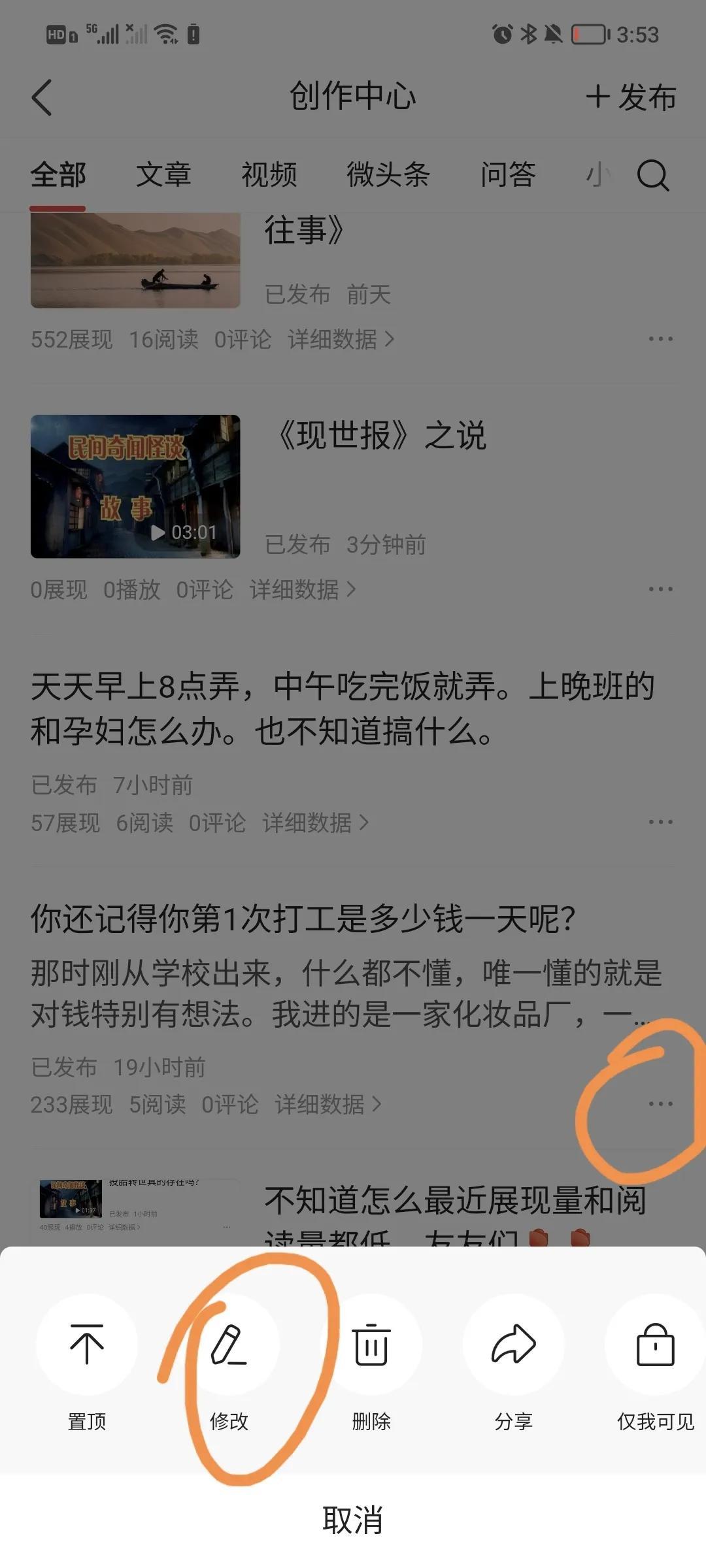The height and width of the screenshot is (1568, 706).
Task: View 详细数据 for the 7小时前 post
Action: pyautogui.click(x=315, y=823)
